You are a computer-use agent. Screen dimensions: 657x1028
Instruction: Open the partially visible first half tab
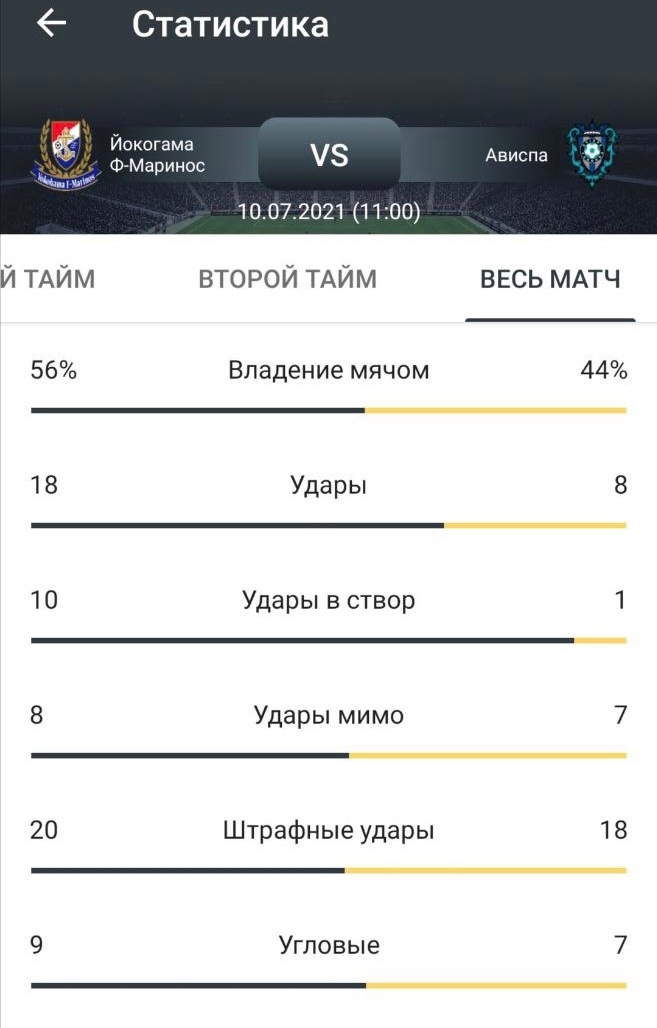tap(48, 278)
